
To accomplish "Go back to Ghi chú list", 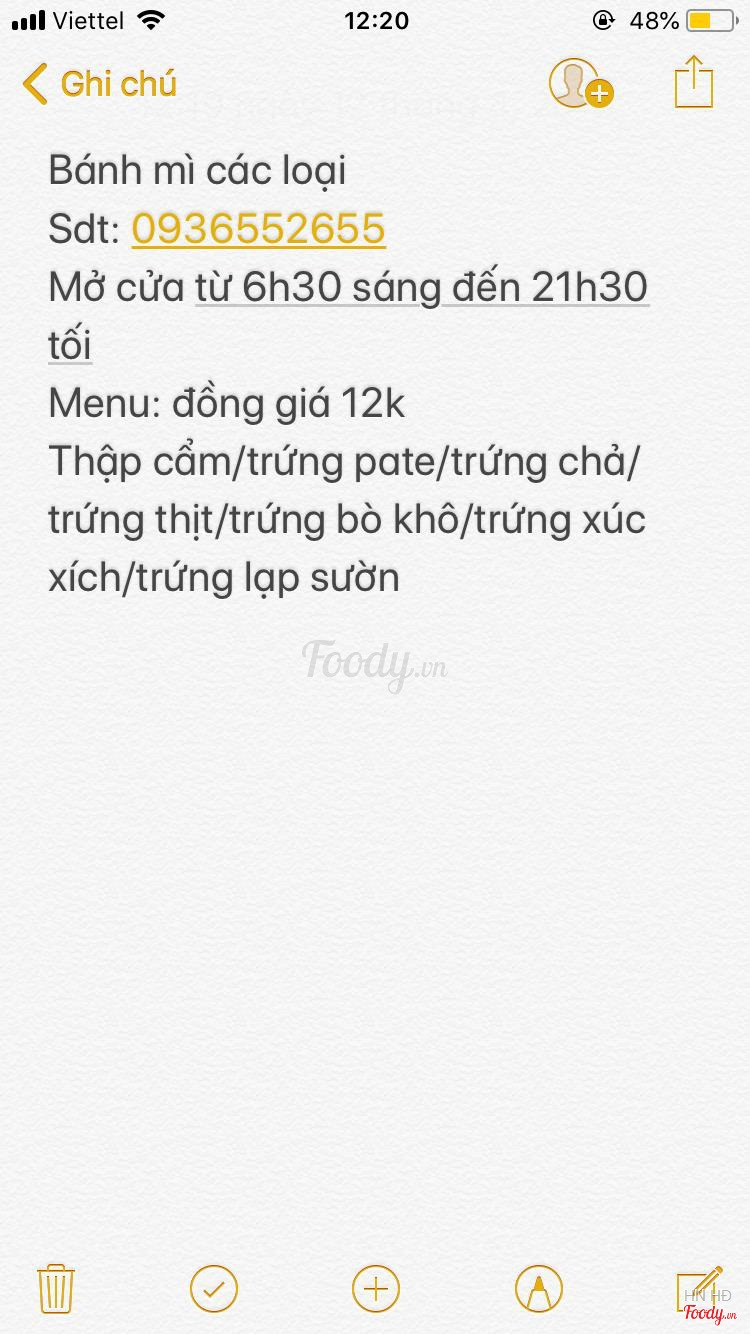I will point(100,84).
